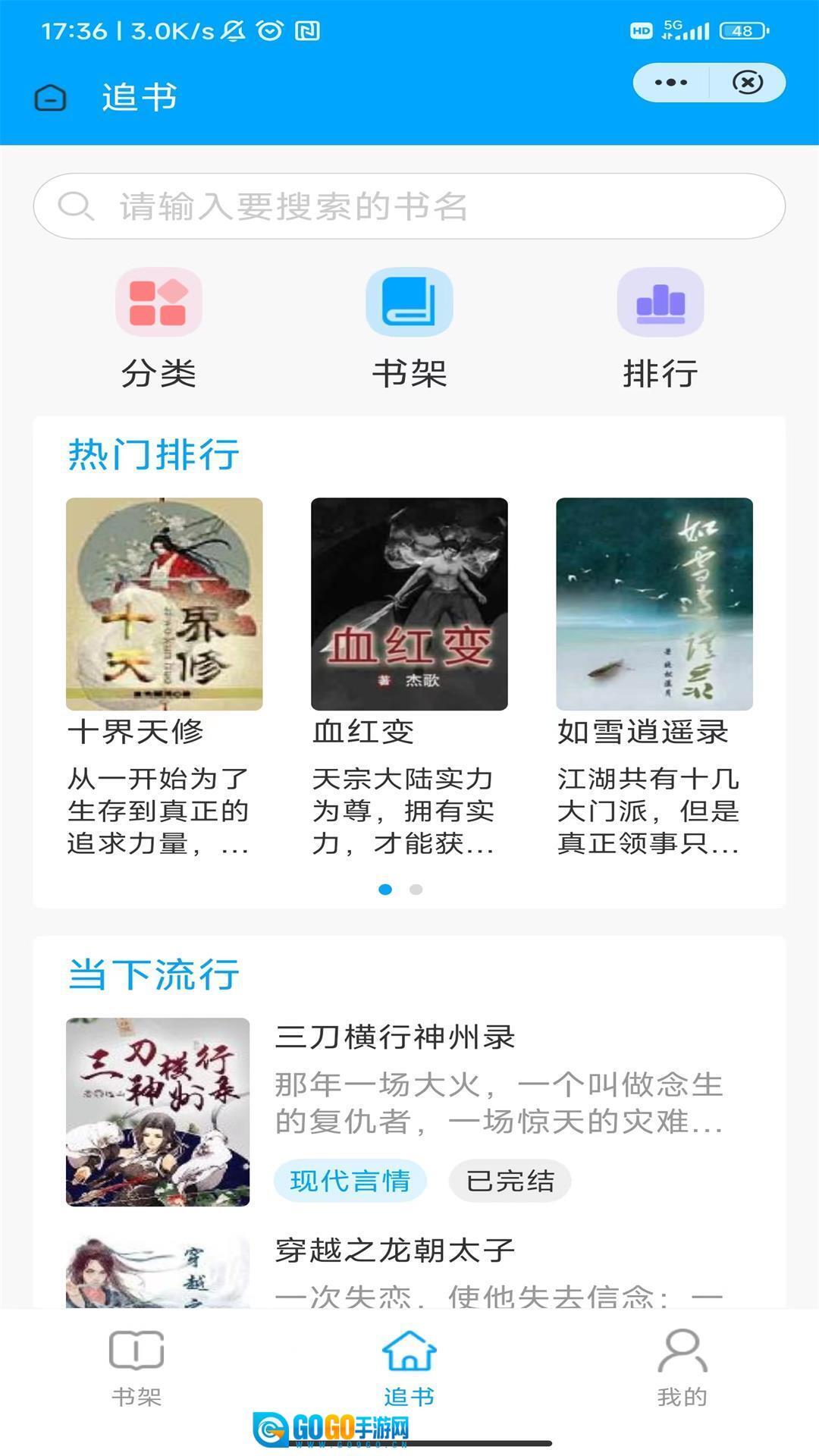Focus the book name search box

[x=409, y=206]
